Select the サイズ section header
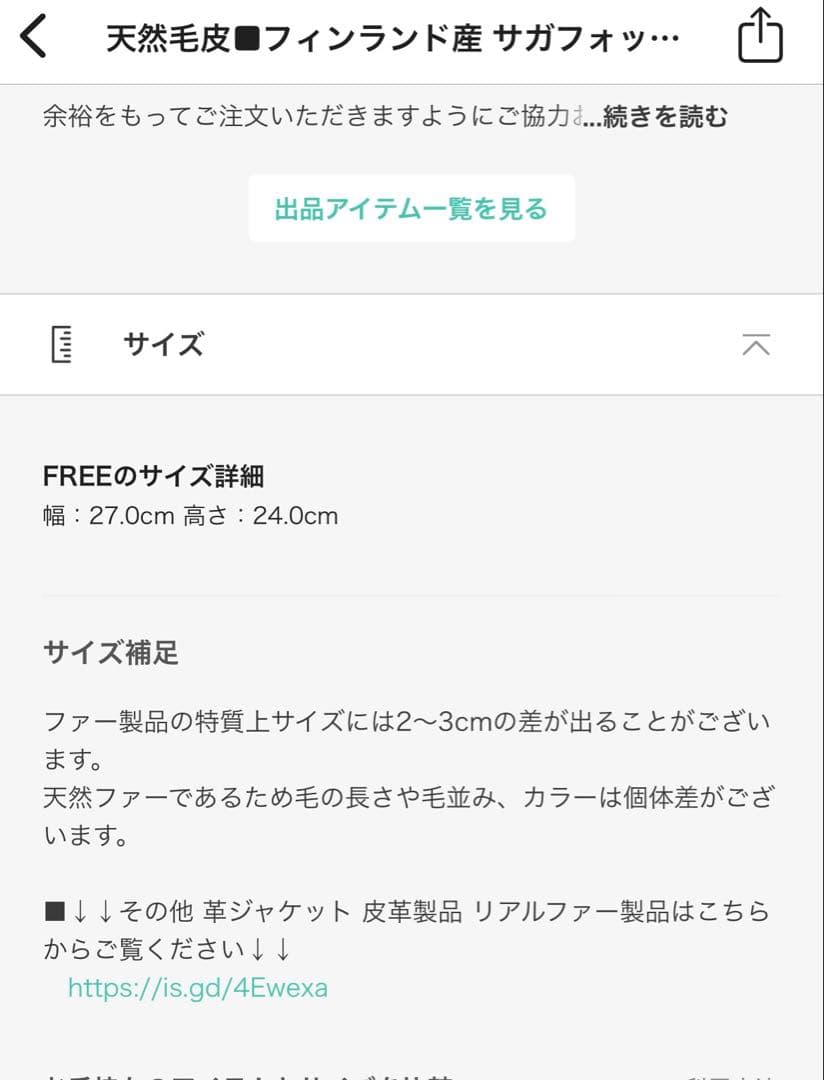The height and width of the screenshot is (1080, 824). pos(163,344)
